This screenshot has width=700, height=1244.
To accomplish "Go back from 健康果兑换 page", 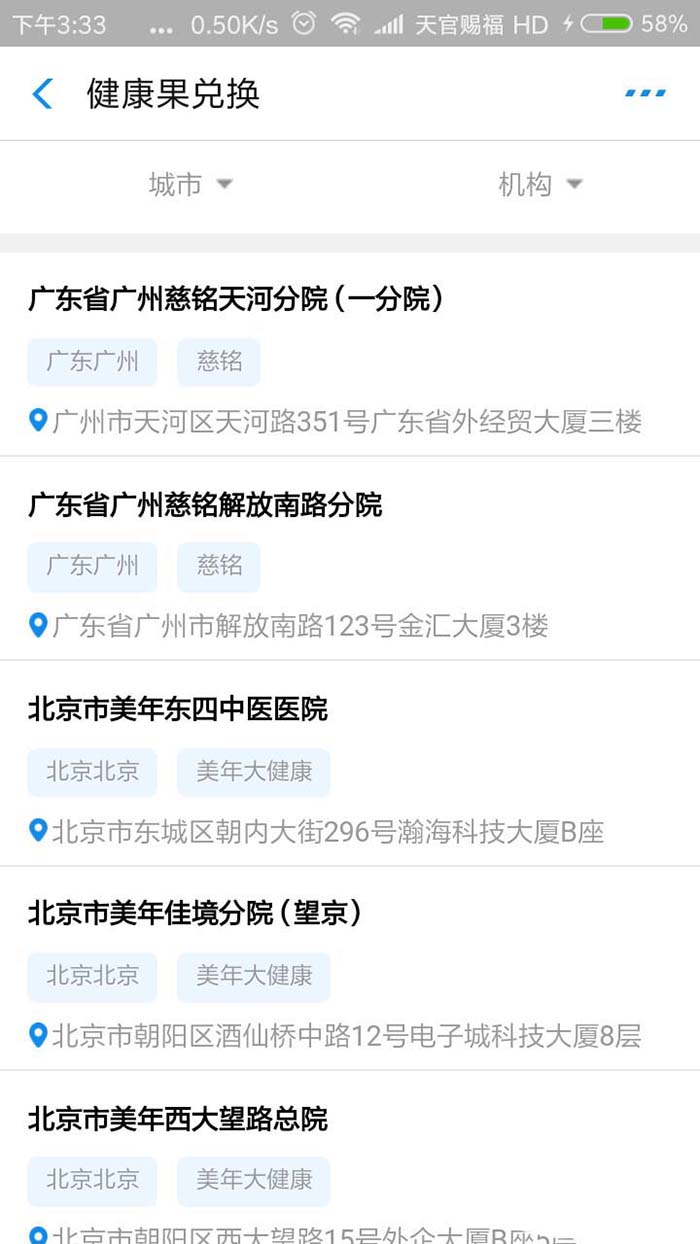I will (x=42, y=94).
